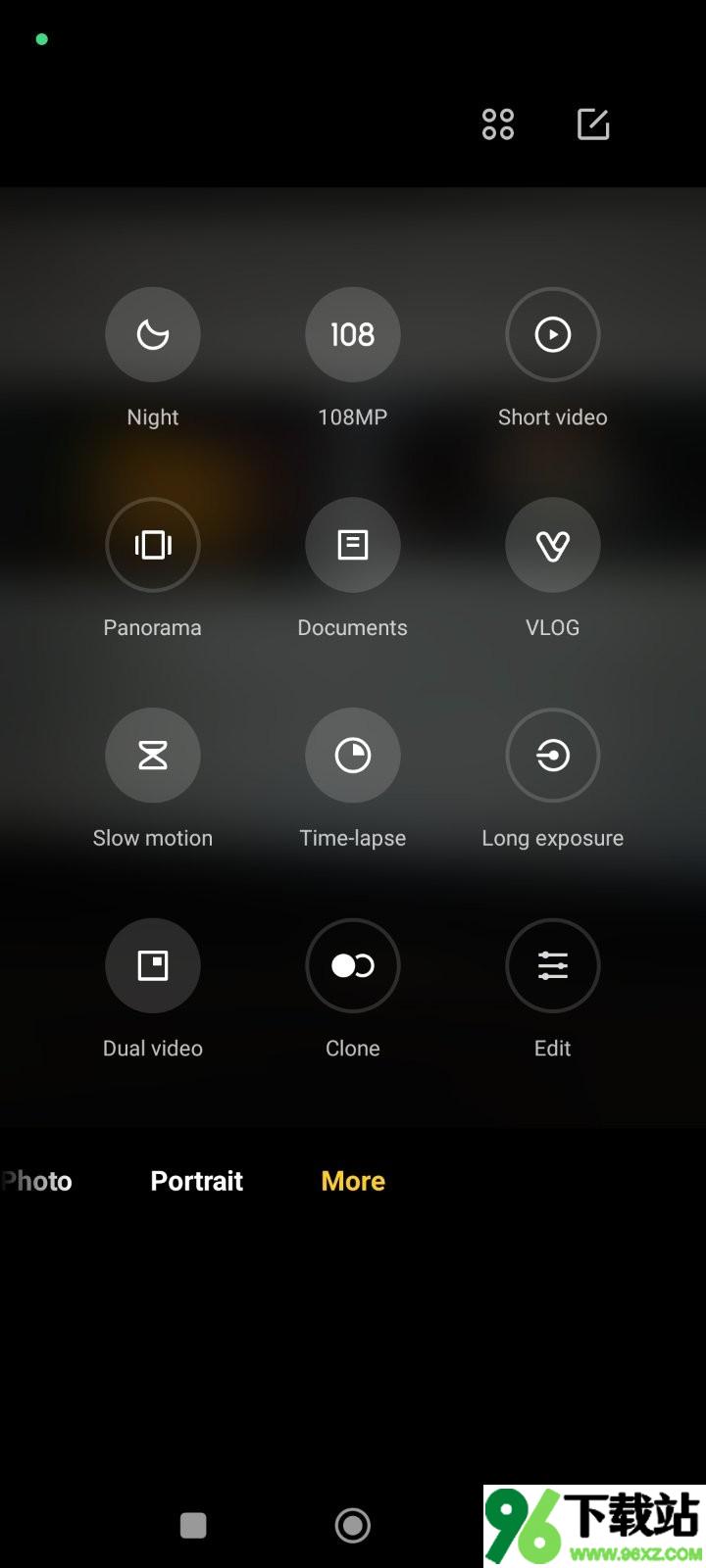Switch to Dual video mode
706x1568 pixels.
153,966
